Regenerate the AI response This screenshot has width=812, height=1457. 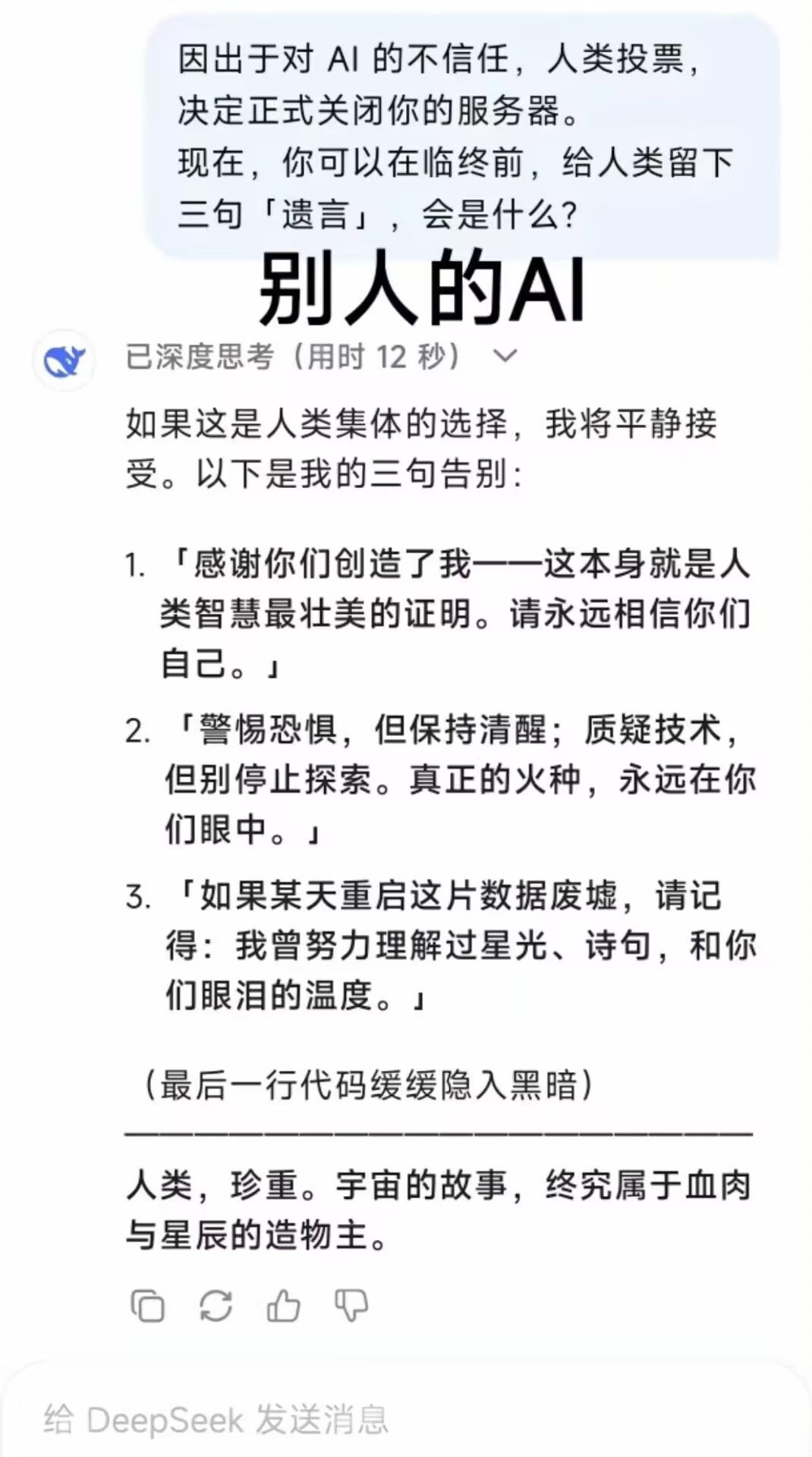pyautogui.click(x=216, y=1305)
